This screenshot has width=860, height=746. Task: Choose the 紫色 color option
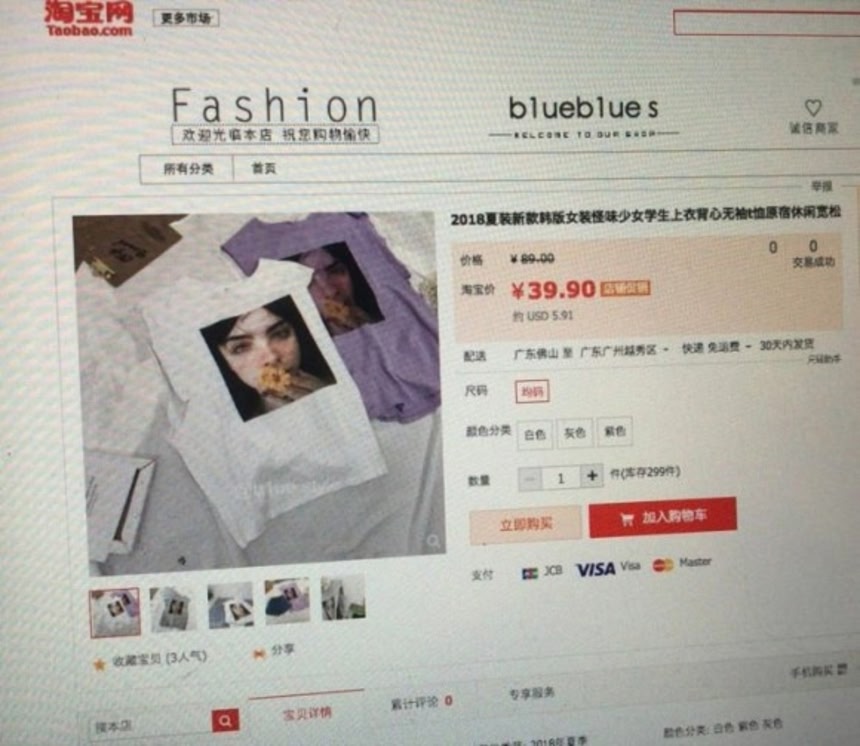coord(614,432)
